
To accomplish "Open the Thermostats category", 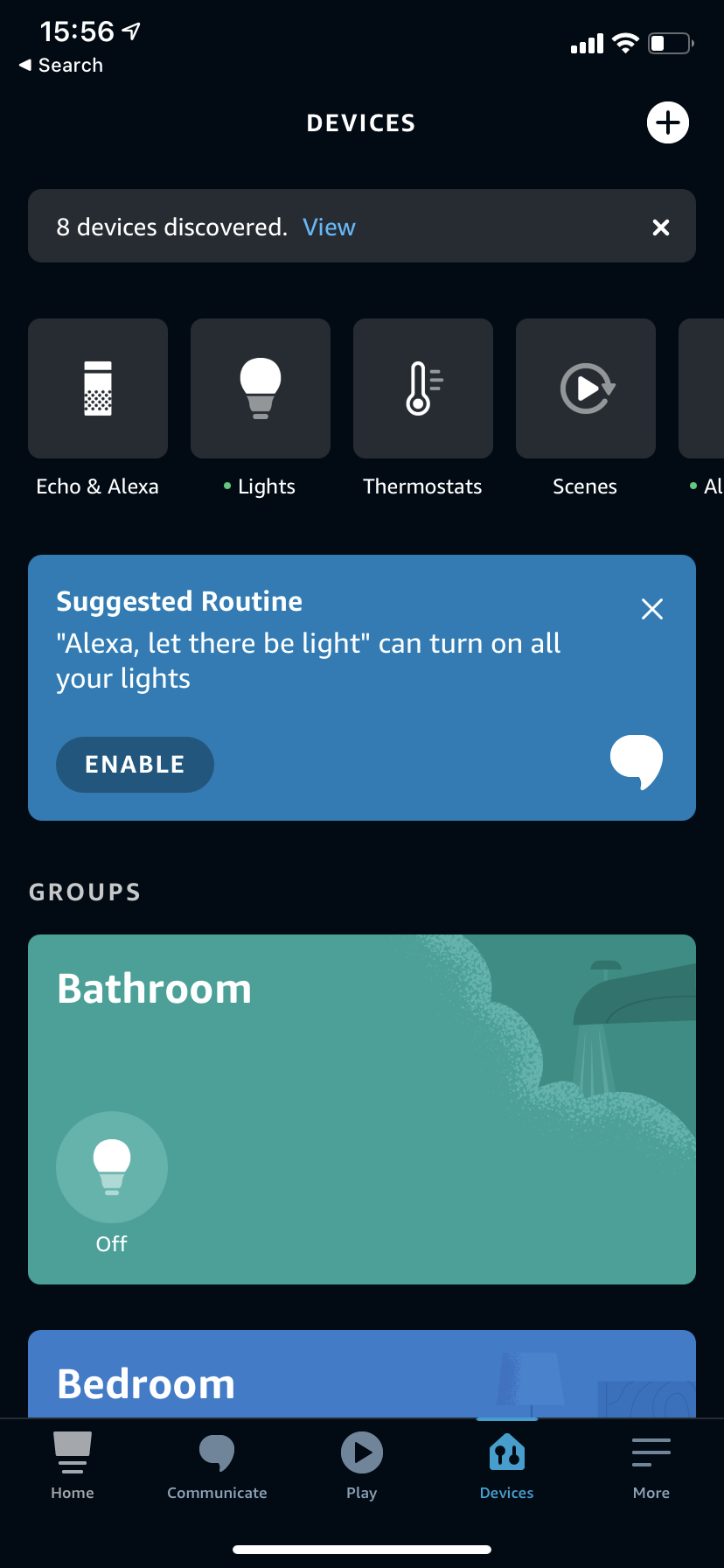I will pyautogui.click(x=423, y=389).
